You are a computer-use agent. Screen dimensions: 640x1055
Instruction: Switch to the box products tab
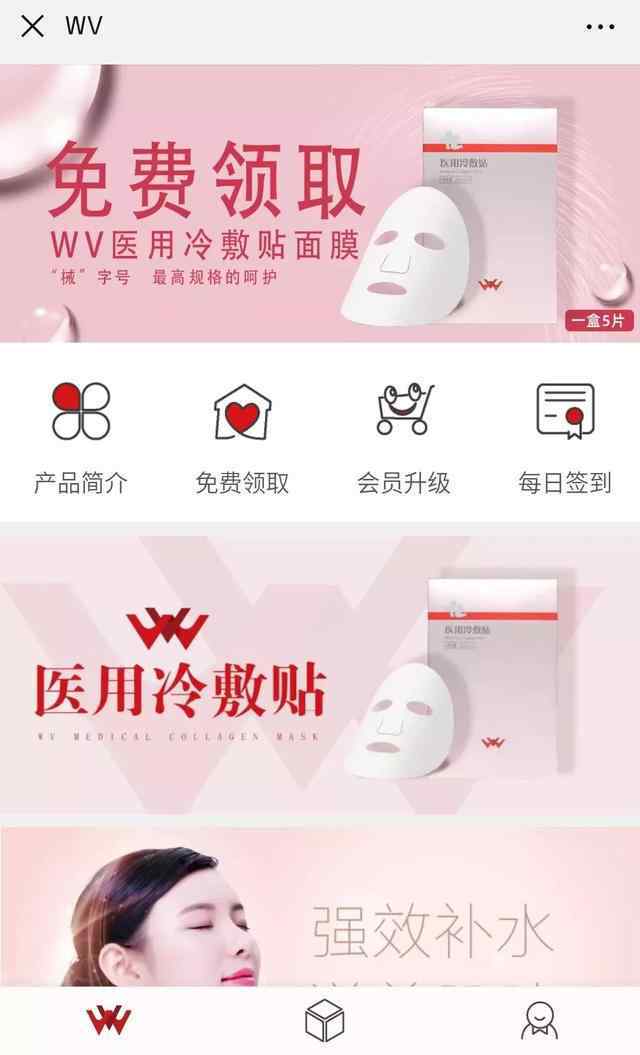click(x=324, y=1021)
